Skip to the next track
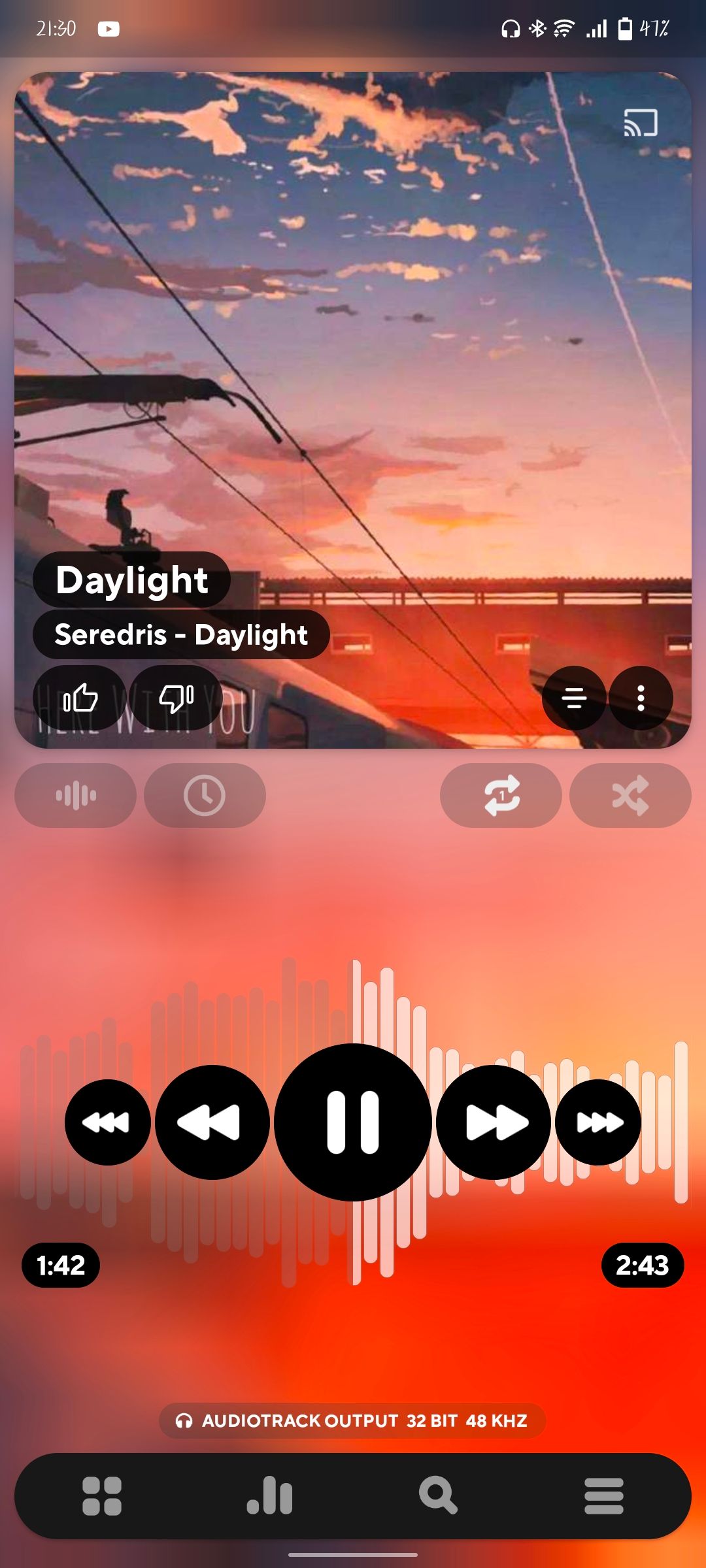The width and height of the screenshot is (706, 1568). pos(494,1122)
